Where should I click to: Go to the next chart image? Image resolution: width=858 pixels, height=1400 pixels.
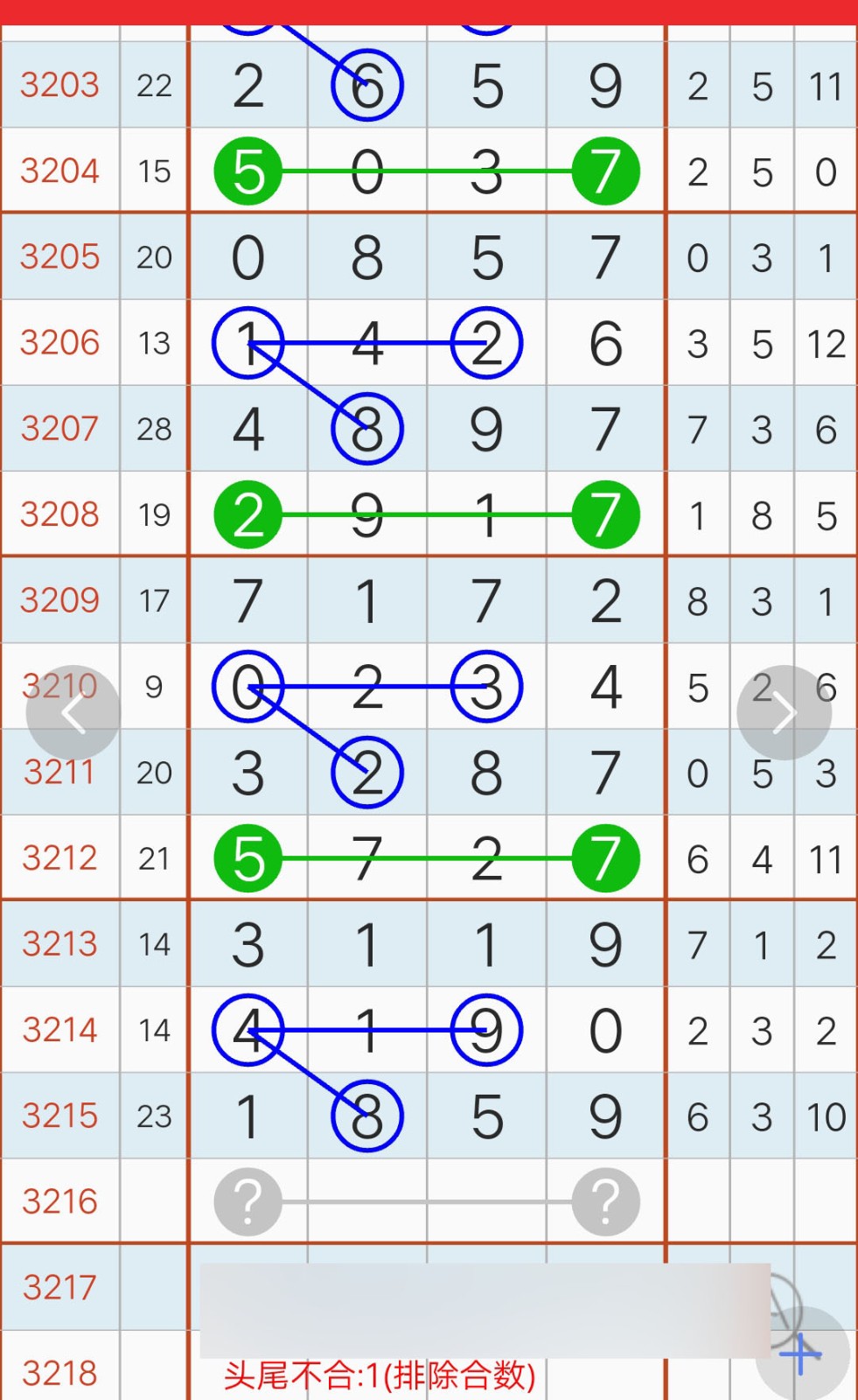click(784, 713)
